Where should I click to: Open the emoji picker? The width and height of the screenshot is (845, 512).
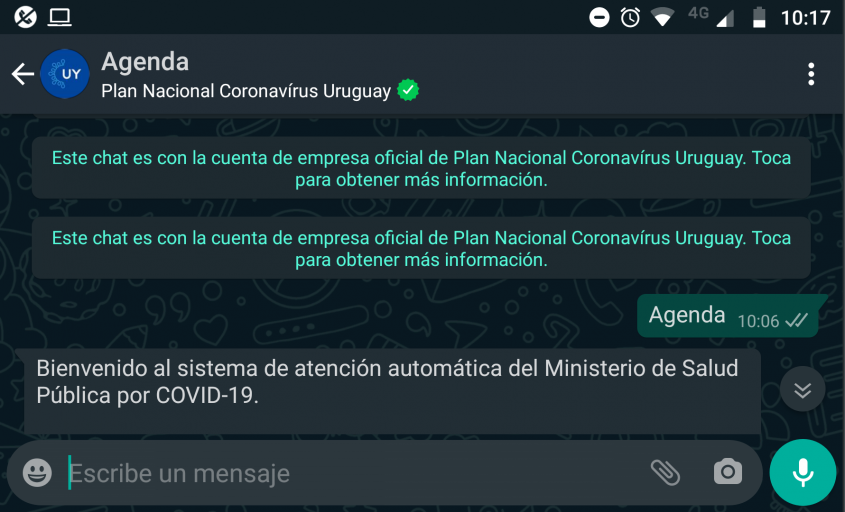(x=37, y=473)
